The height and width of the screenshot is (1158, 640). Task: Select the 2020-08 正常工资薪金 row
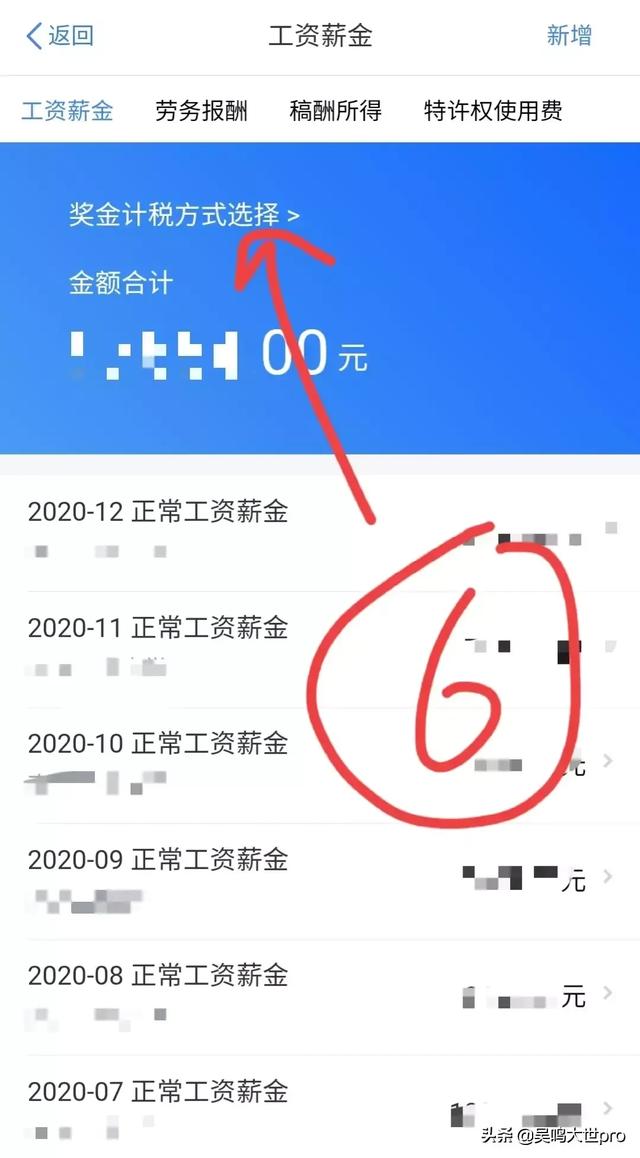[x=320, y=997]
